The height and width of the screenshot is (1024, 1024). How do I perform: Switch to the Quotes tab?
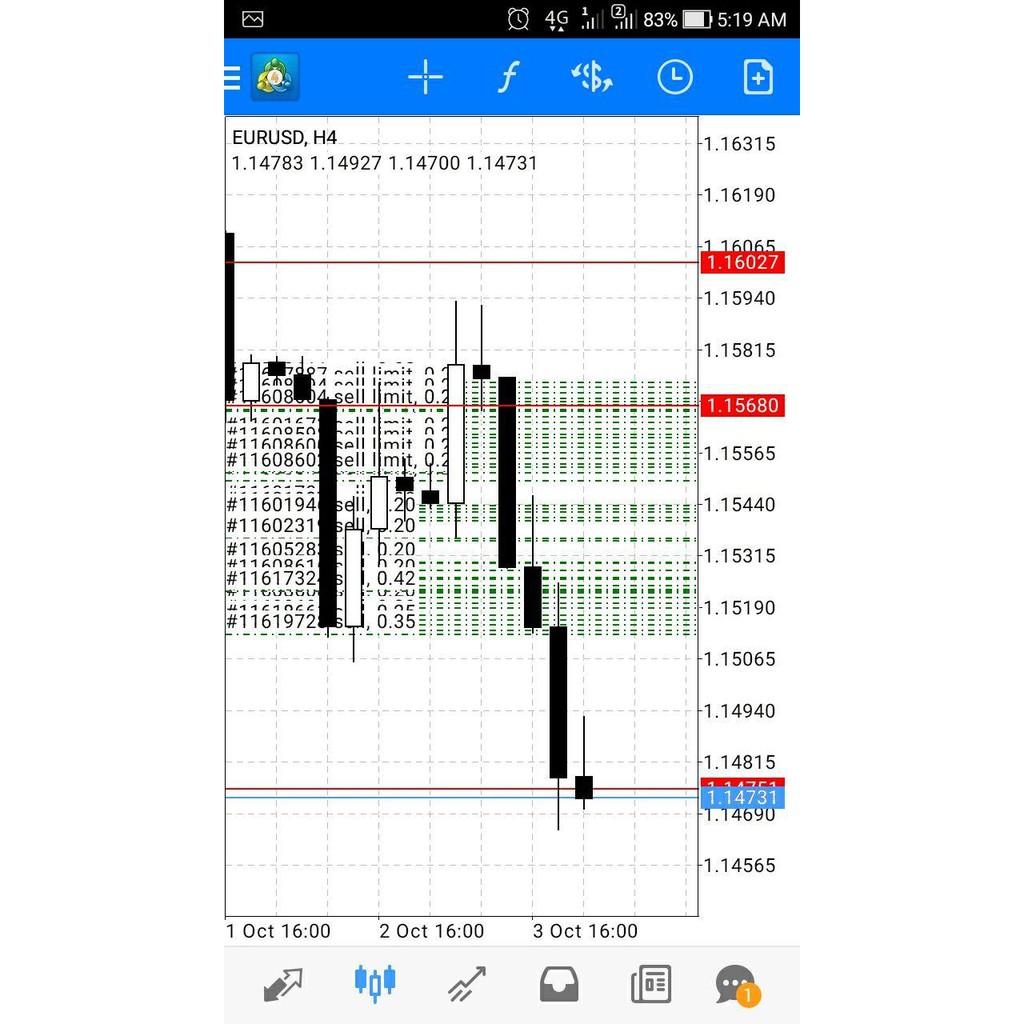coord(284,984)
